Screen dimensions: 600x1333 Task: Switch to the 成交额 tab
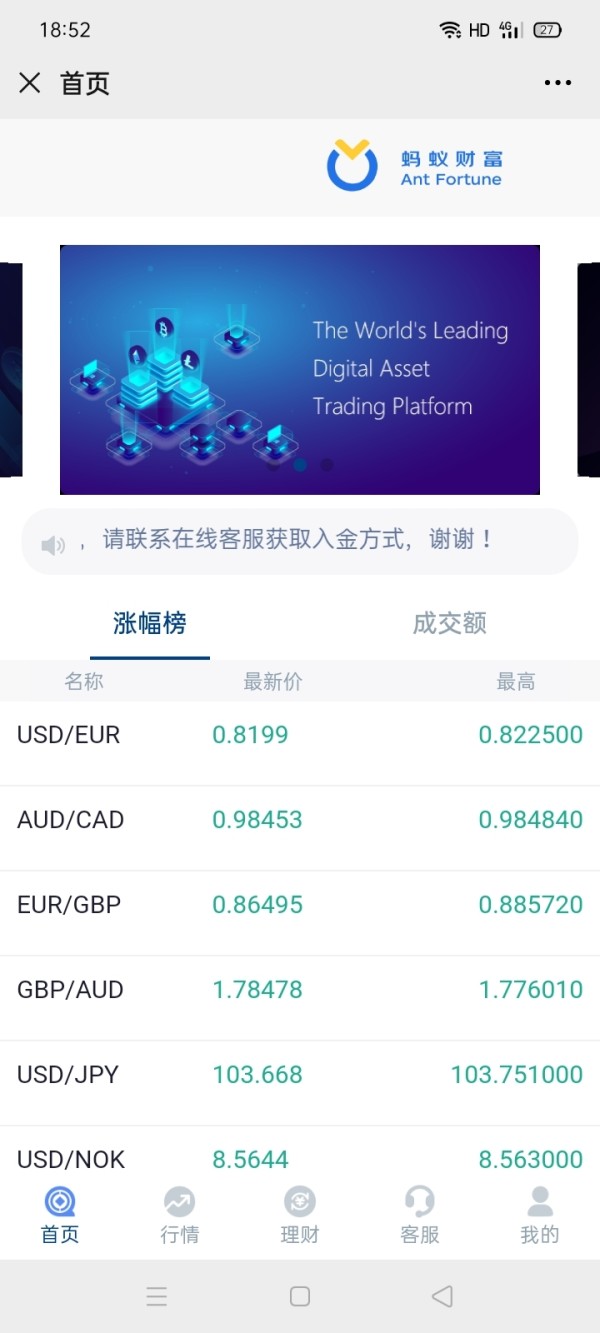click(450, 624)
